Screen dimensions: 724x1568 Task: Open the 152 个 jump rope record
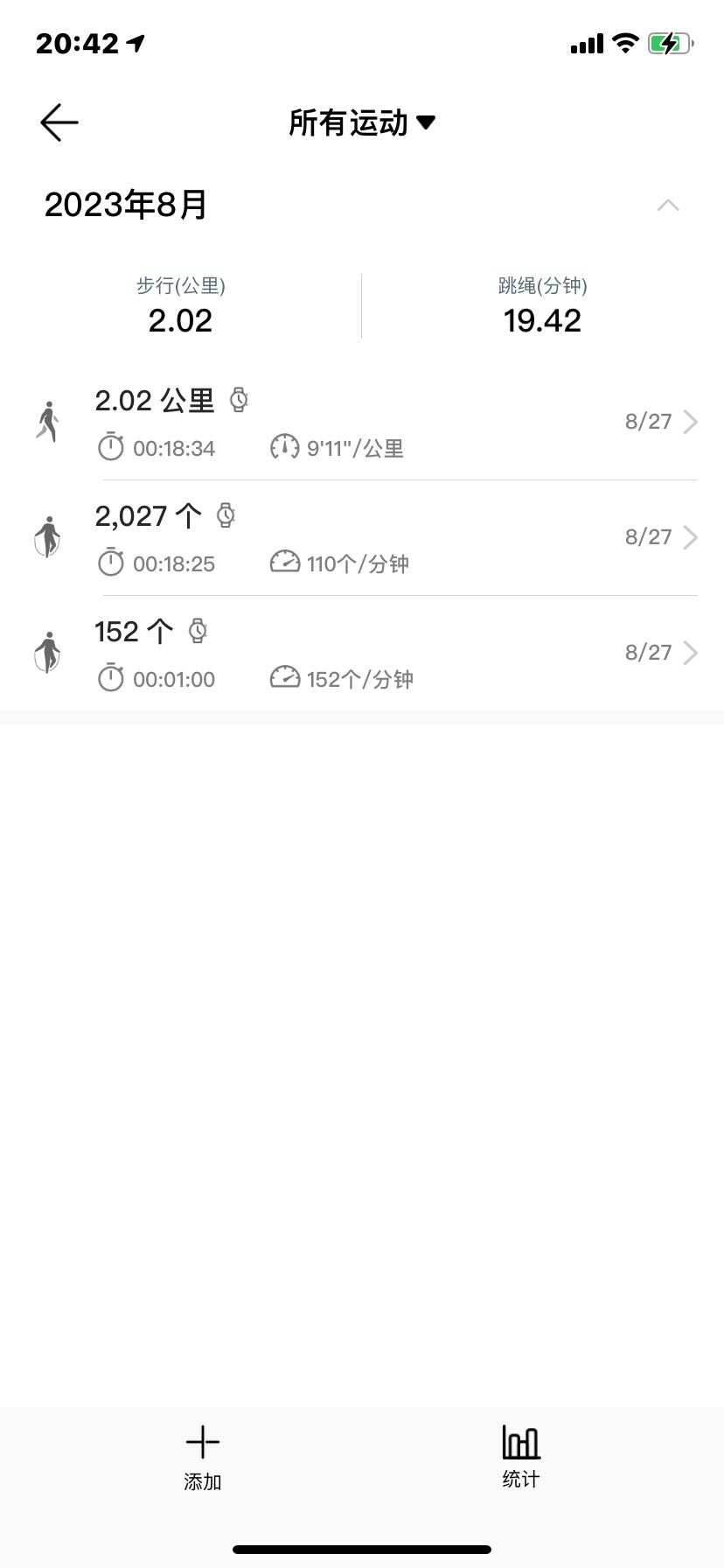click(362, 654)
